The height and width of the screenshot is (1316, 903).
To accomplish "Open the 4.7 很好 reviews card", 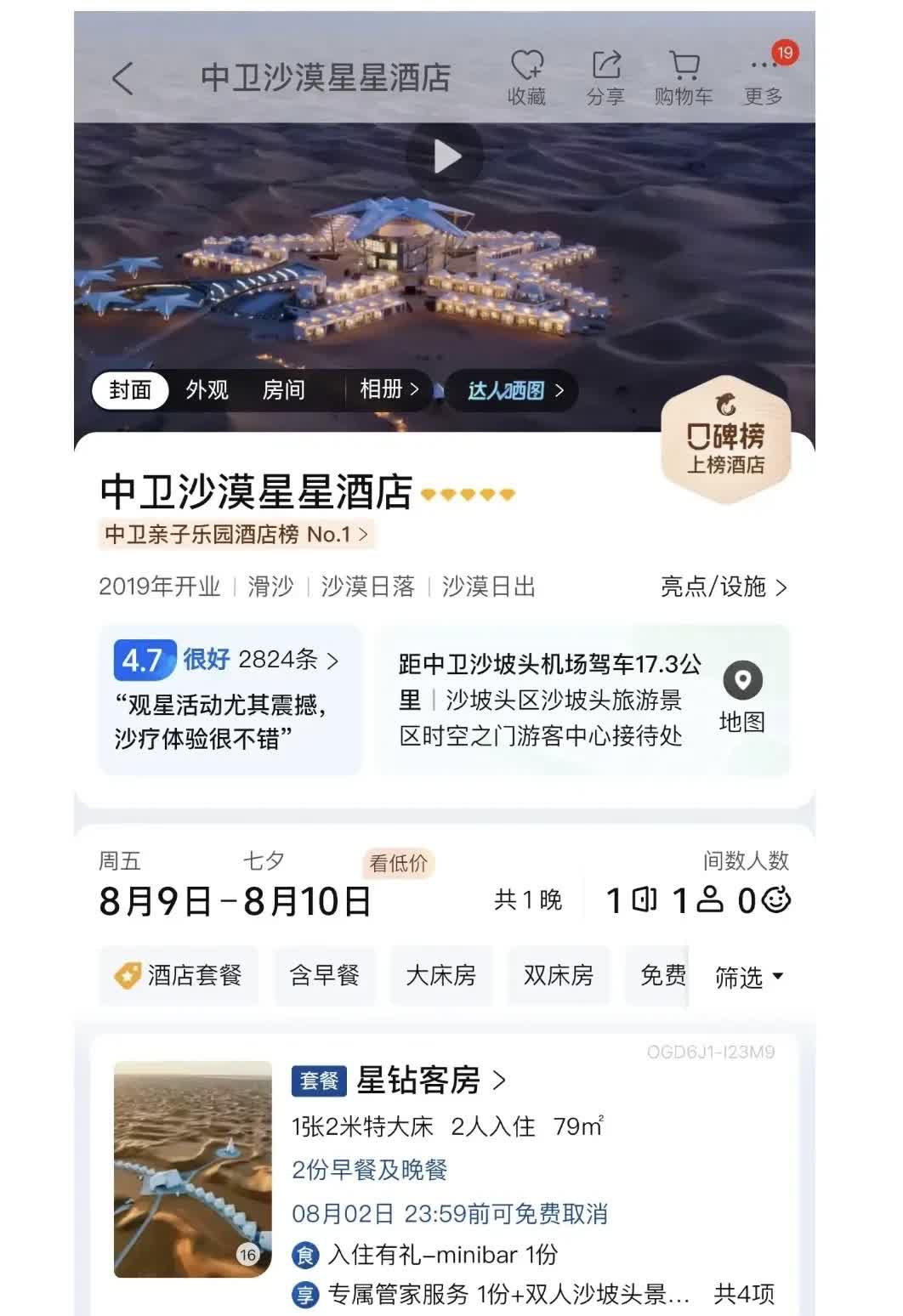I will (x=230, y=699).
